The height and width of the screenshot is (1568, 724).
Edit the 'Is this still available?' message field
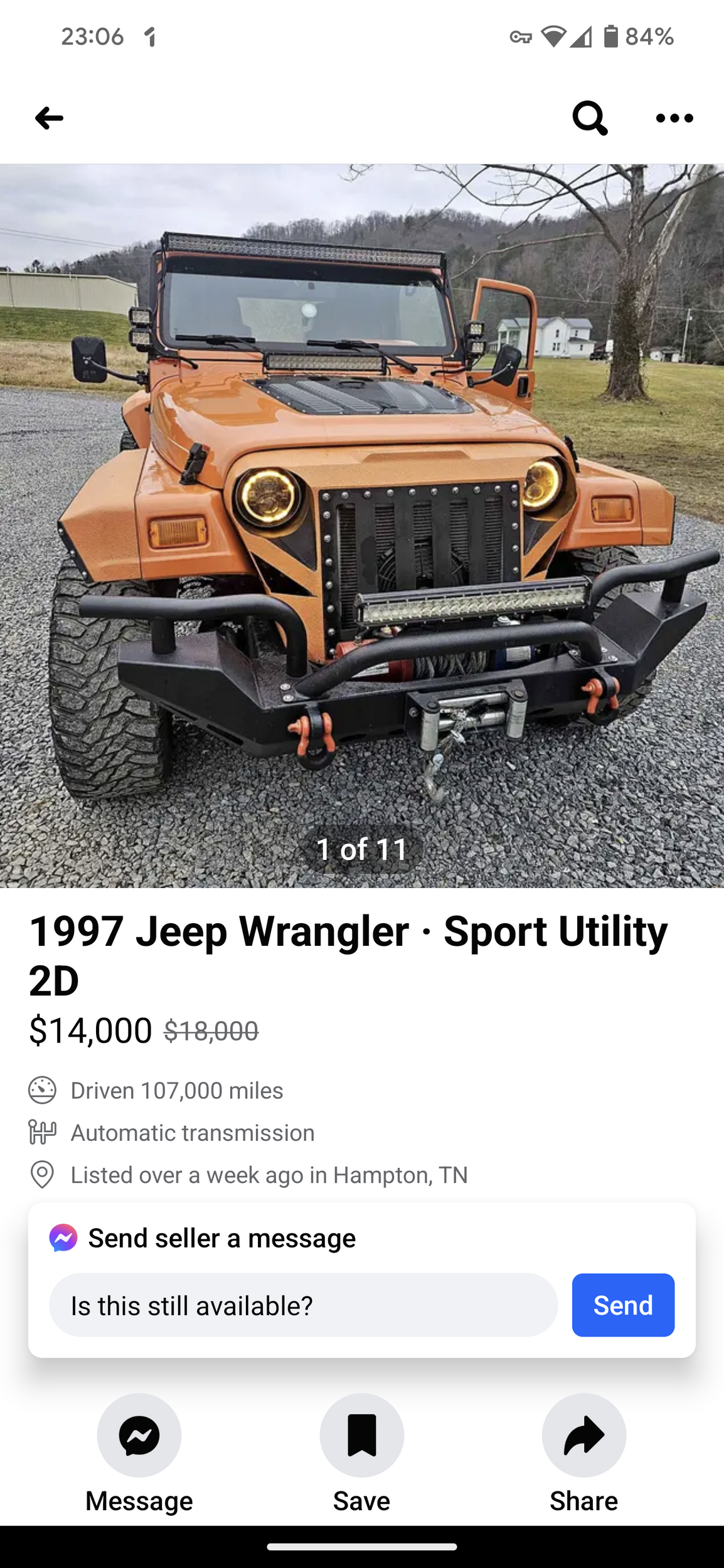pyautogui.click(x=303, y=1305)
